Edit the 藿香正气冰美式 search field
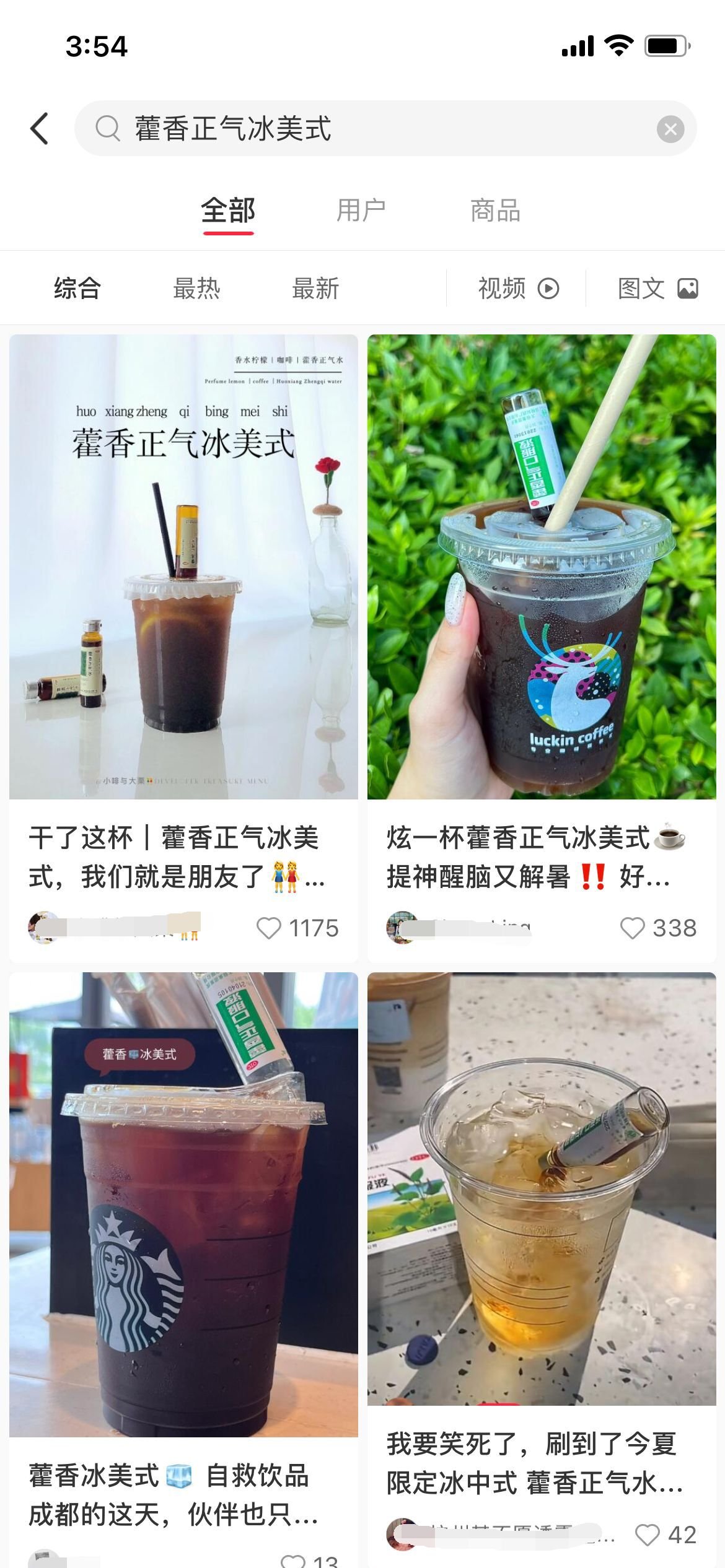Viewport: 725px width, 1568px height. tap(372, 129)
